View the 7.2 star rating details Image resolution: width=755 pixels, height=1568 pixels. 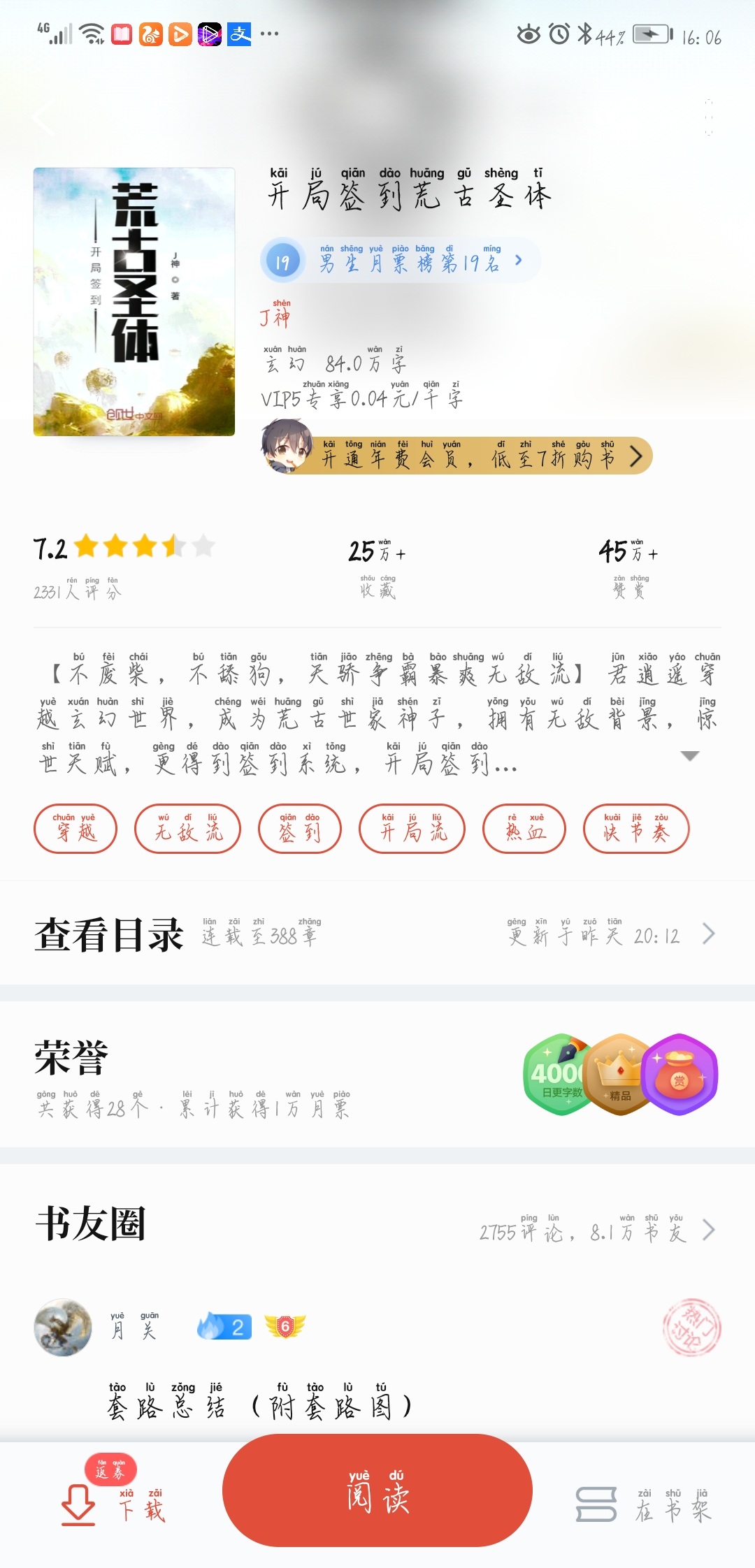[x=123, y=563]
